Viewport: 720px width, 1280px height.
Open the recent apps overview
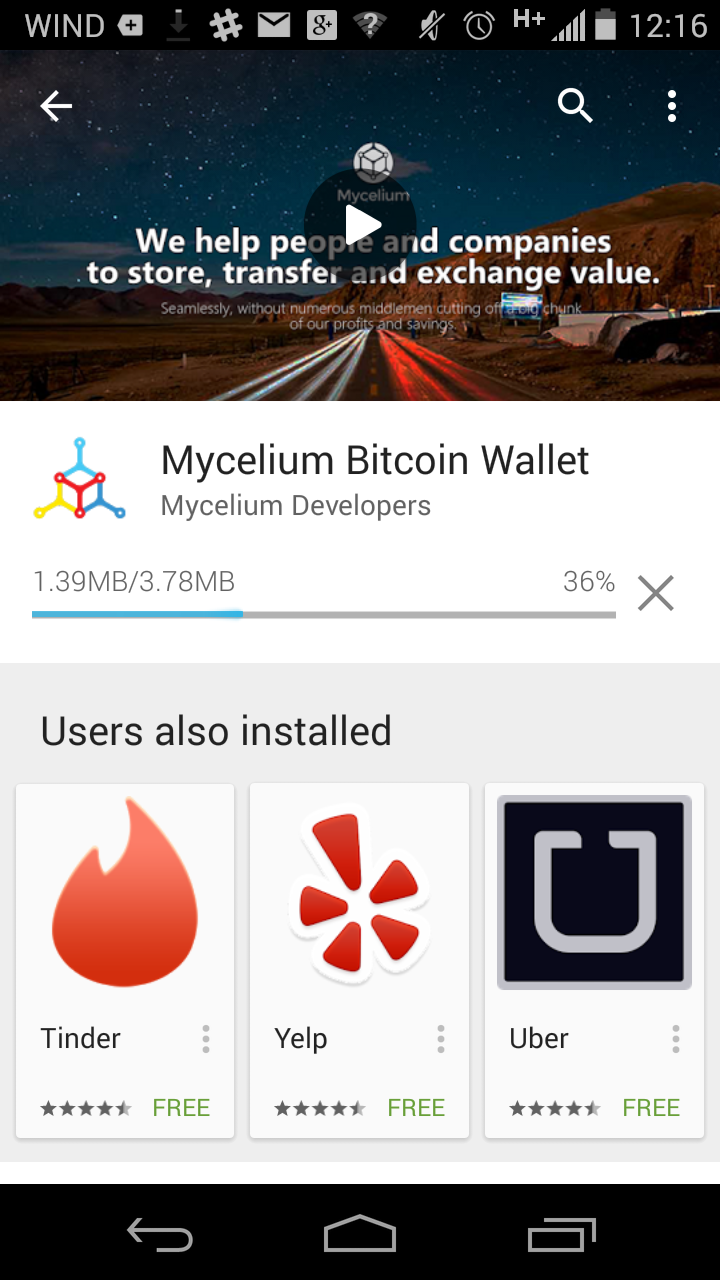coord(561,1234)
